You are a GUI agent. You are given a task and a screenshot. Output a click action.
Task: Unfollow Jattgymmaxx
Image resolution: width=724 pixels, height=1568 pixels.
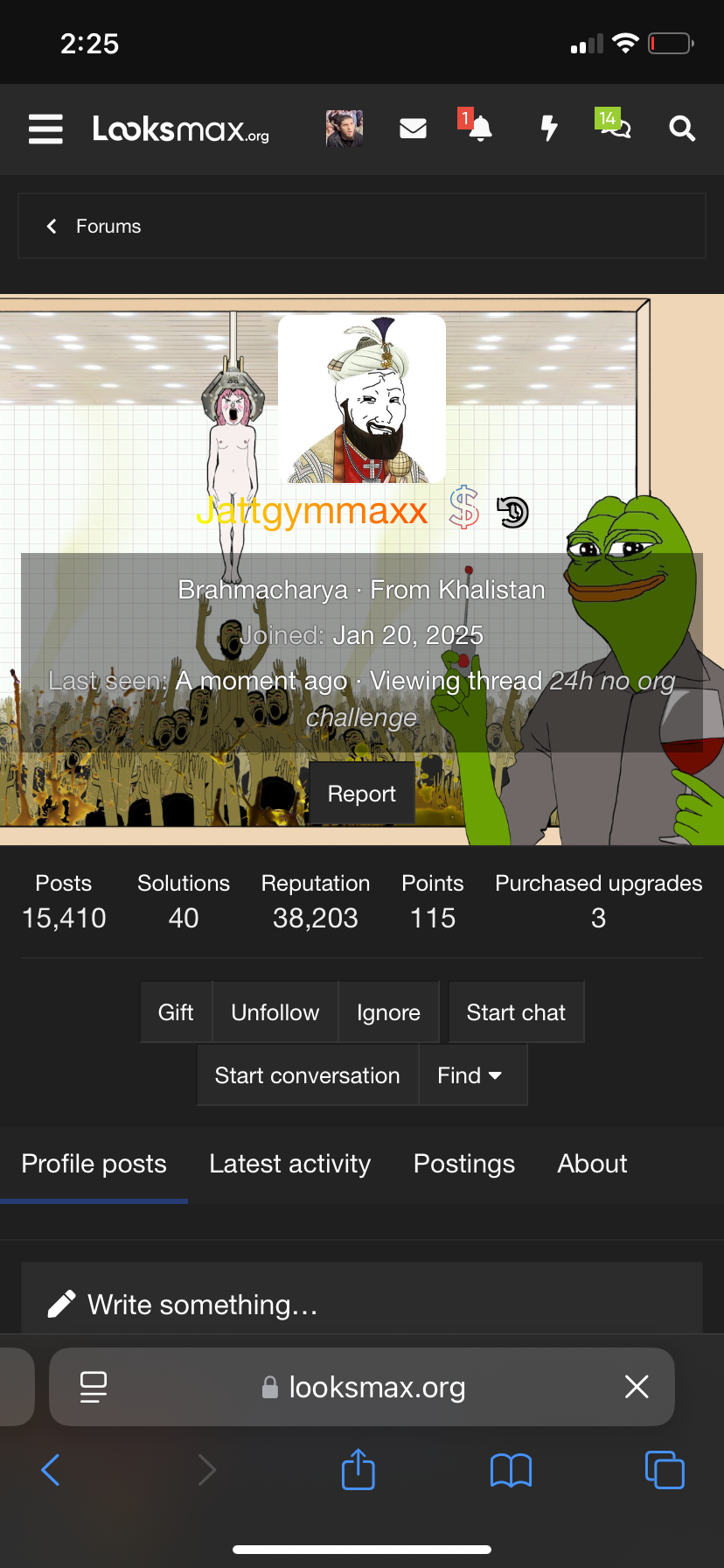[x=275, y=1012]
